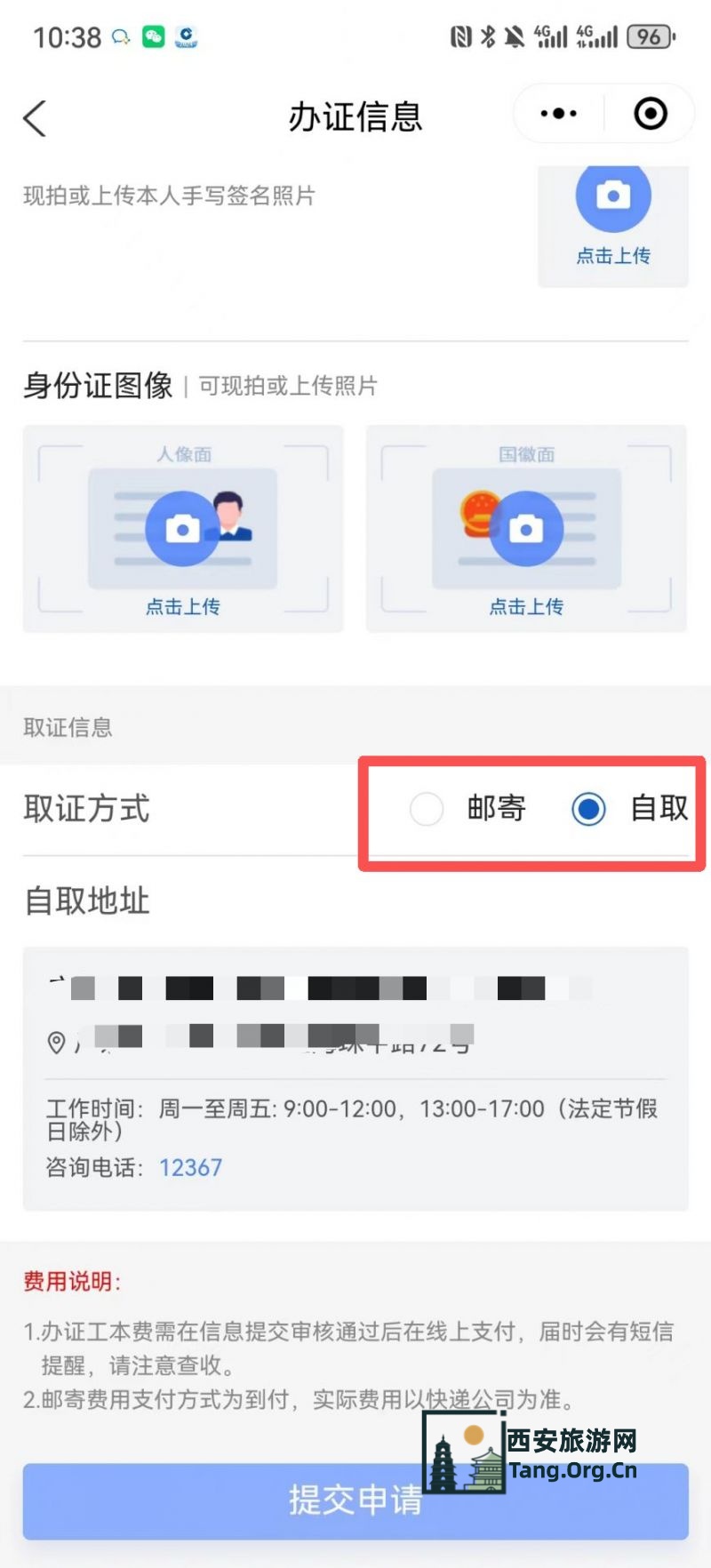
Task: Tap the battery percentage indicator
Action: click(x=650, y=36)
